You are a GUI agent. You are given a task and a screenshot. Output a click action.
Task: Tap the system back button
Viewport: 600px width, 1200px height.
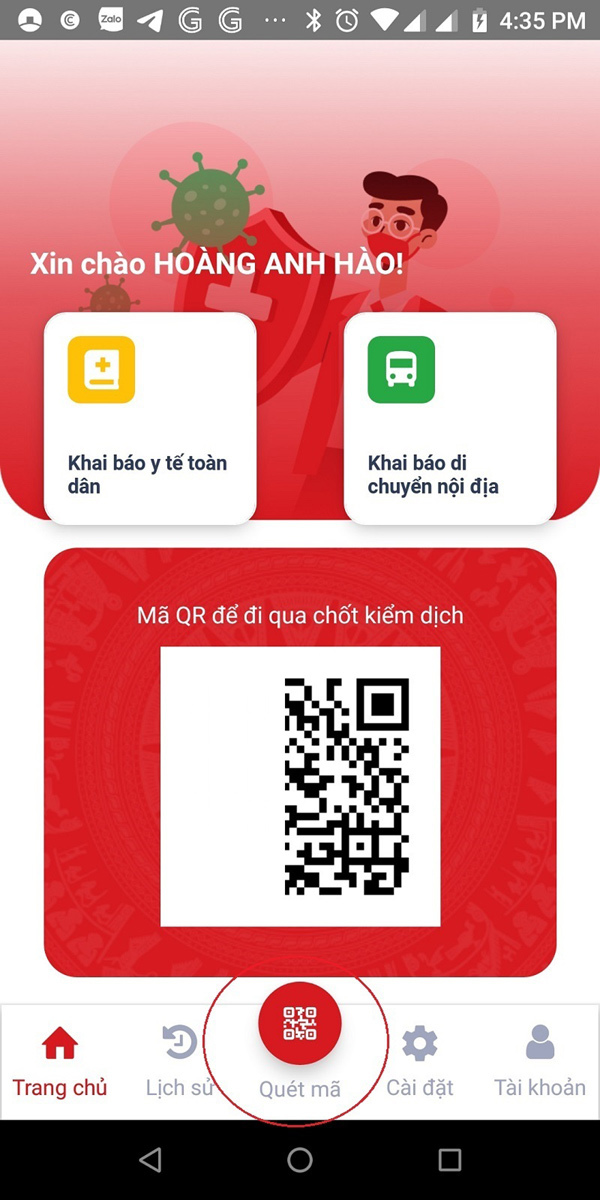150,1160
